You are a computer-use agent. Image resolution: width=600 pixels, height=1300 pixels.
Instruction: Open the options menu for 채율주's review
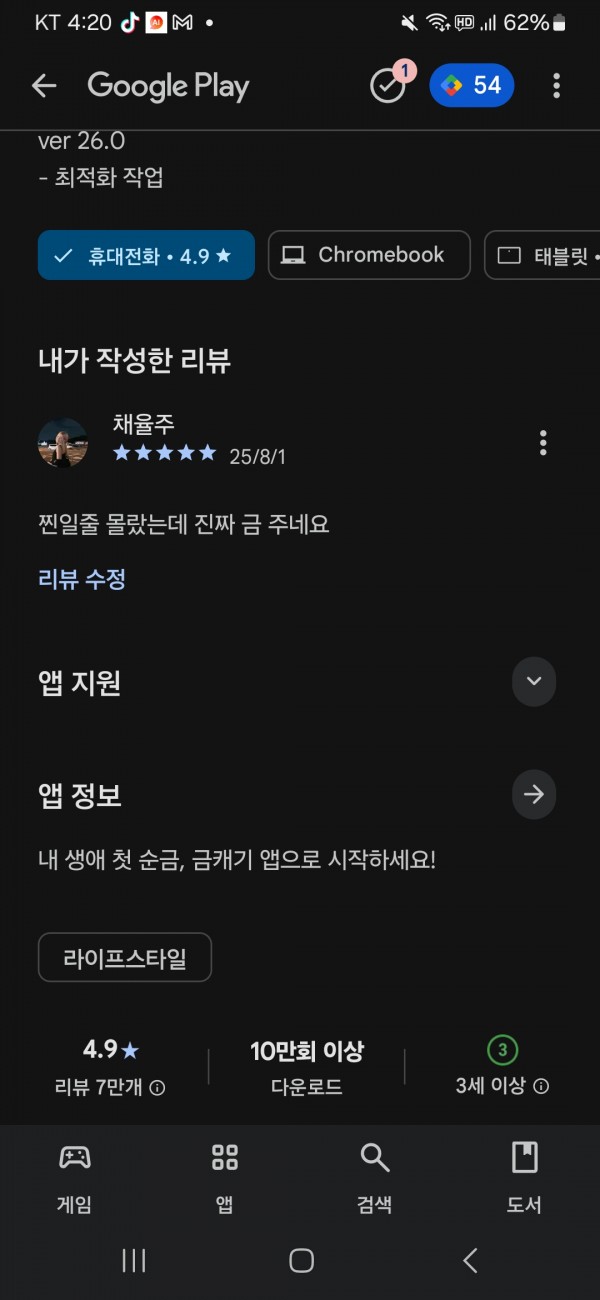pos(543,442)
